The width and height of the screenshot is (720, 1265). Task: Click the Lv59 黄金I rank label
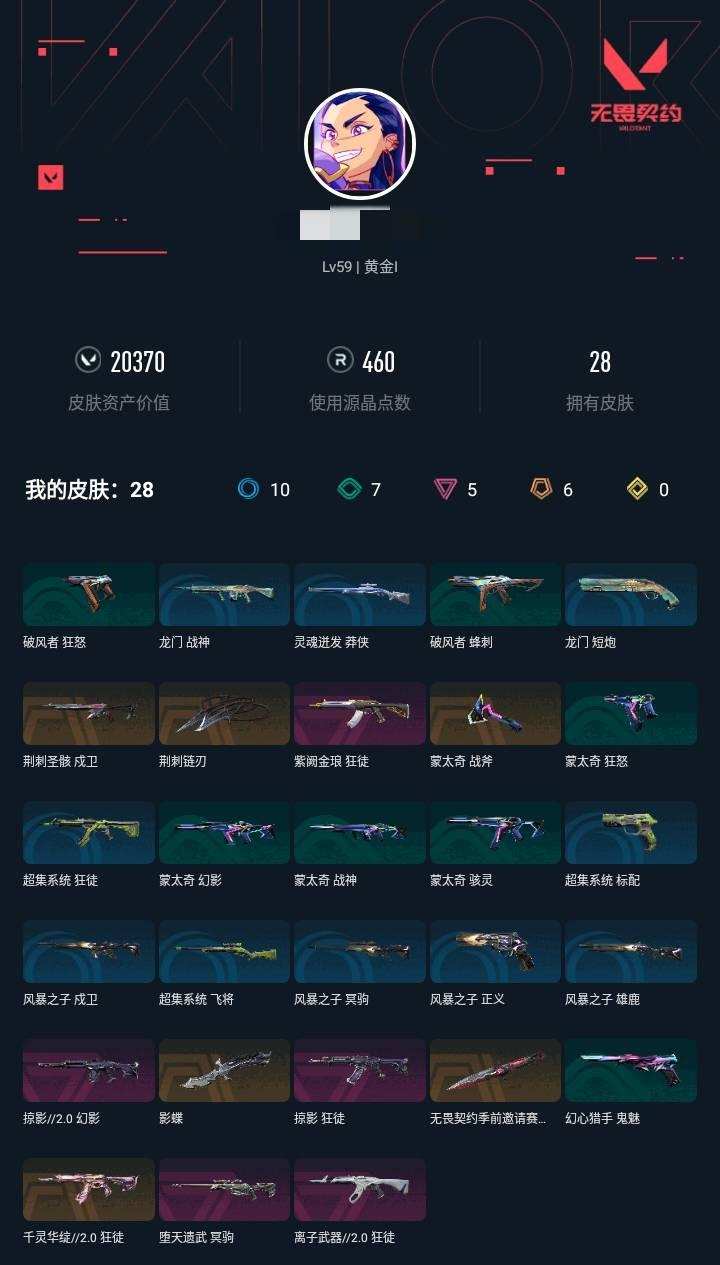click(x=360, y=267)
